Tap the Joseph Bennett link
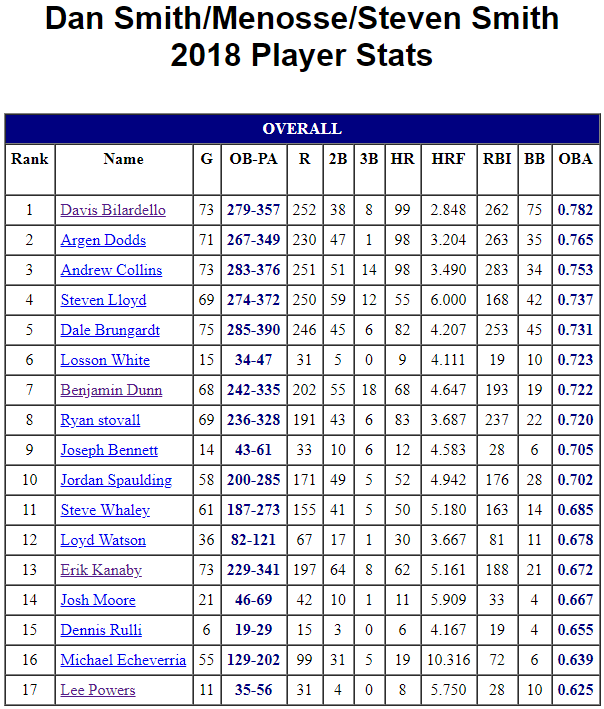 pos(109,450)
